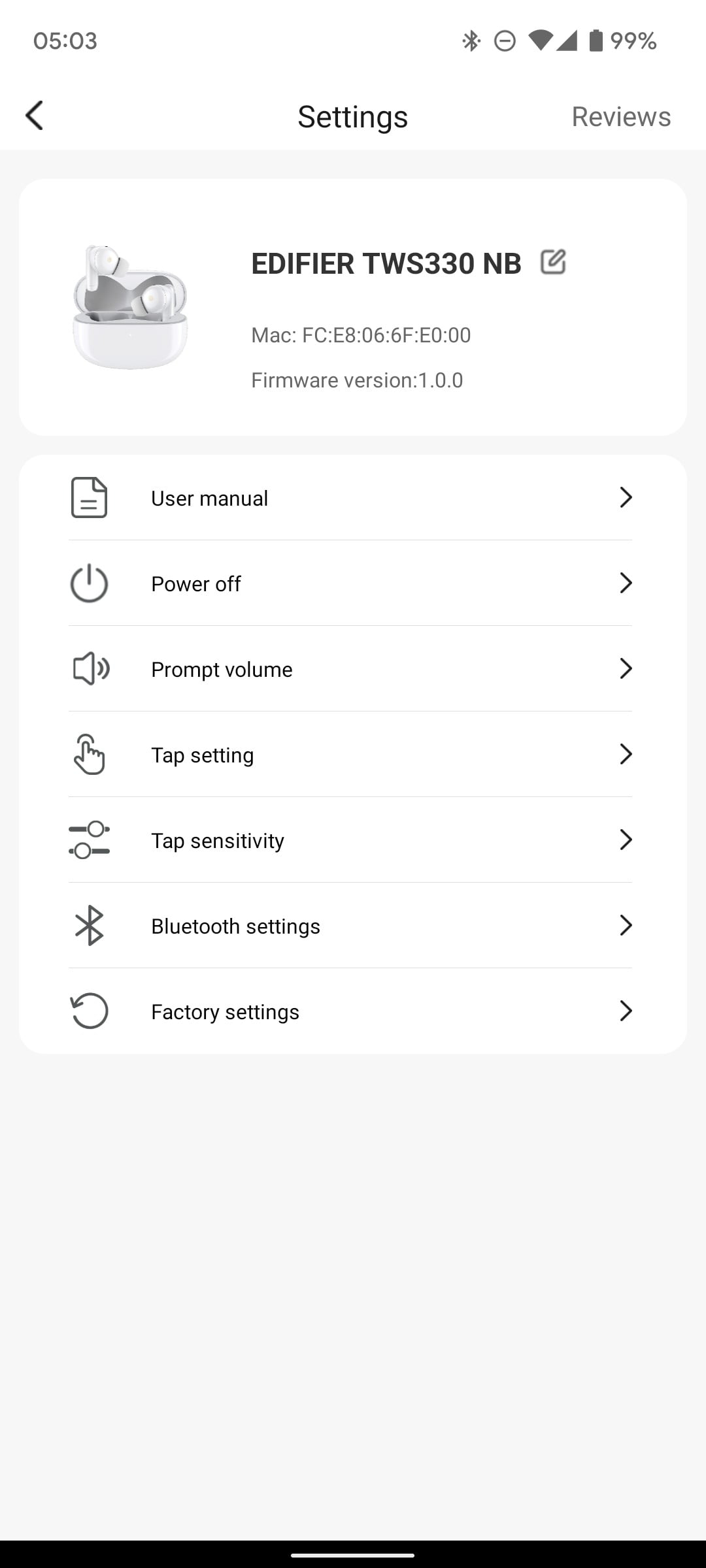706x1568 pixels.
Task: Open Factory settings
Action: point(352,1011)
